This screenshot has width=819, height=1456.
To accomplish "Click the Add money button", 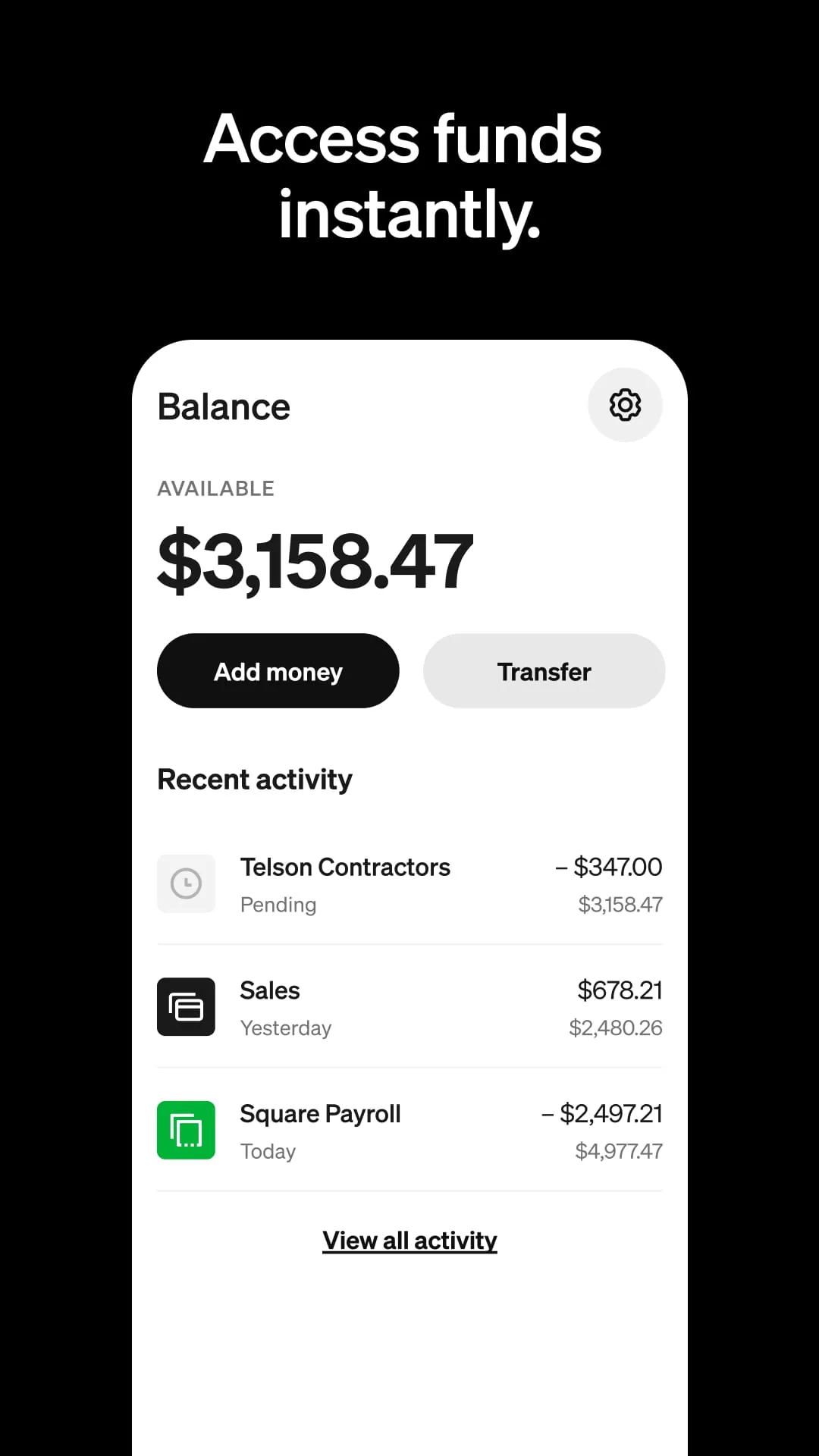I will 278,670.
